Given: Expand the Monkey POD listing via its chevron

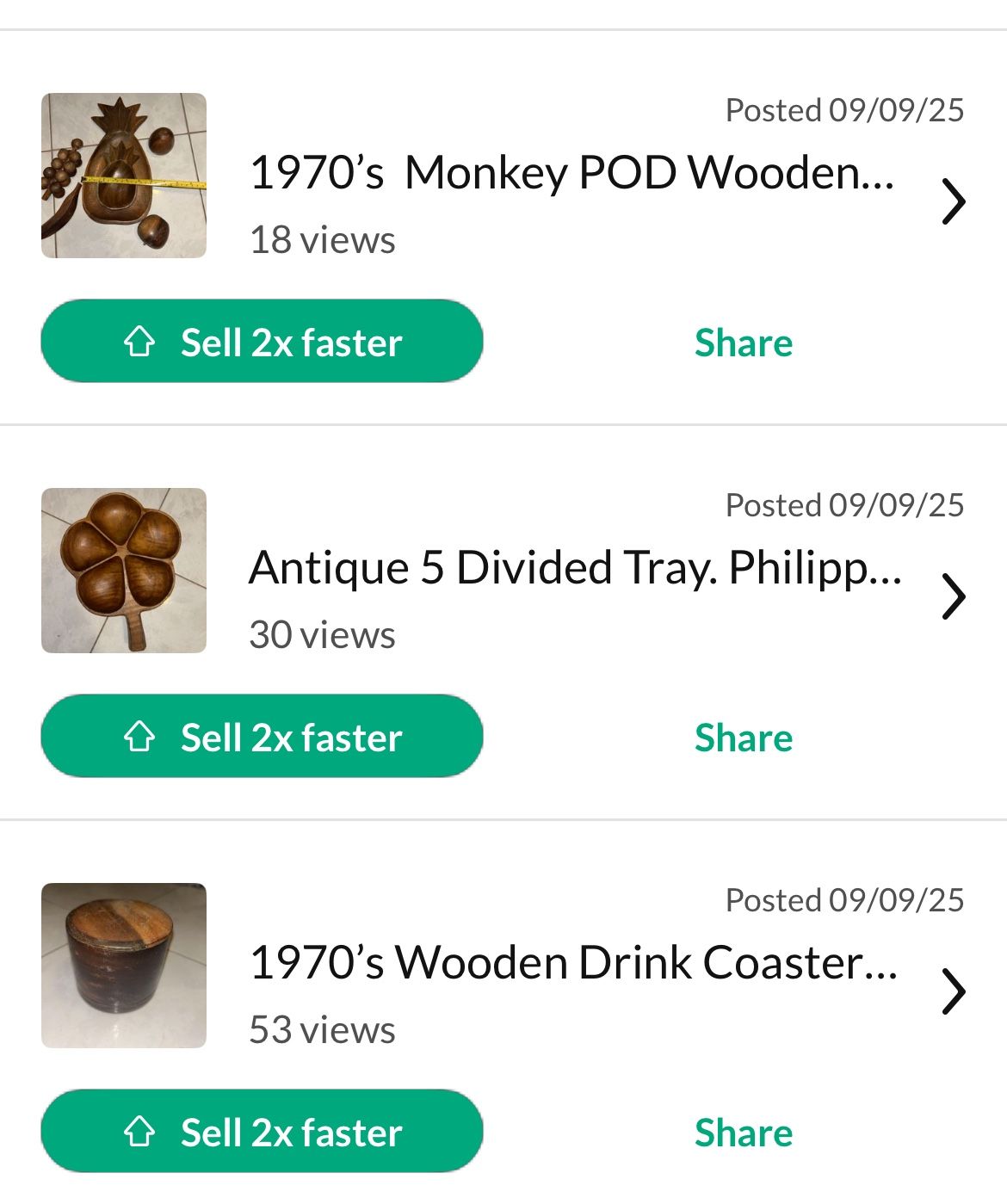Looking at the screenshot, I should click(955, 201).
